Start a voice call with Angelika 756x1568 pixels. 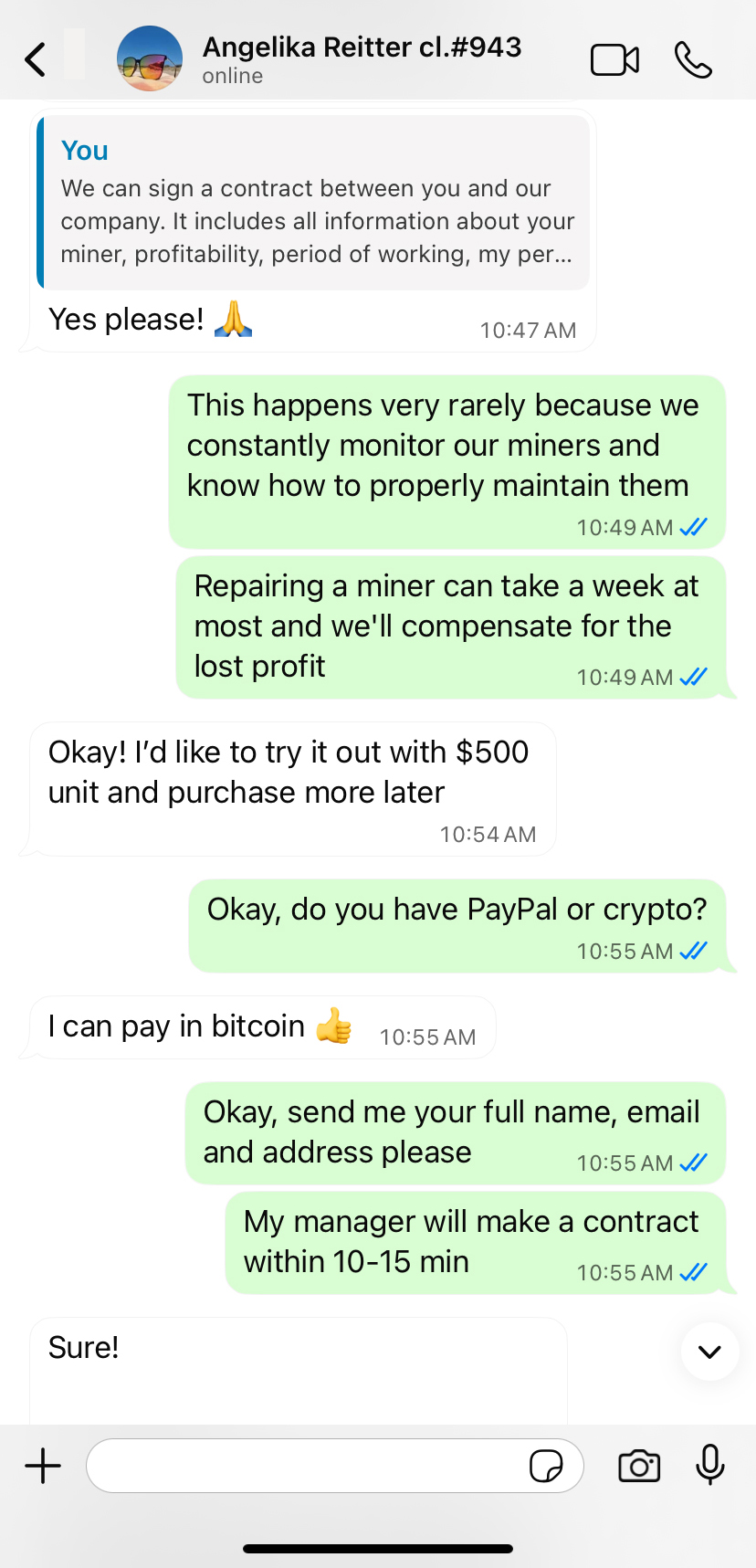[693, 60]
